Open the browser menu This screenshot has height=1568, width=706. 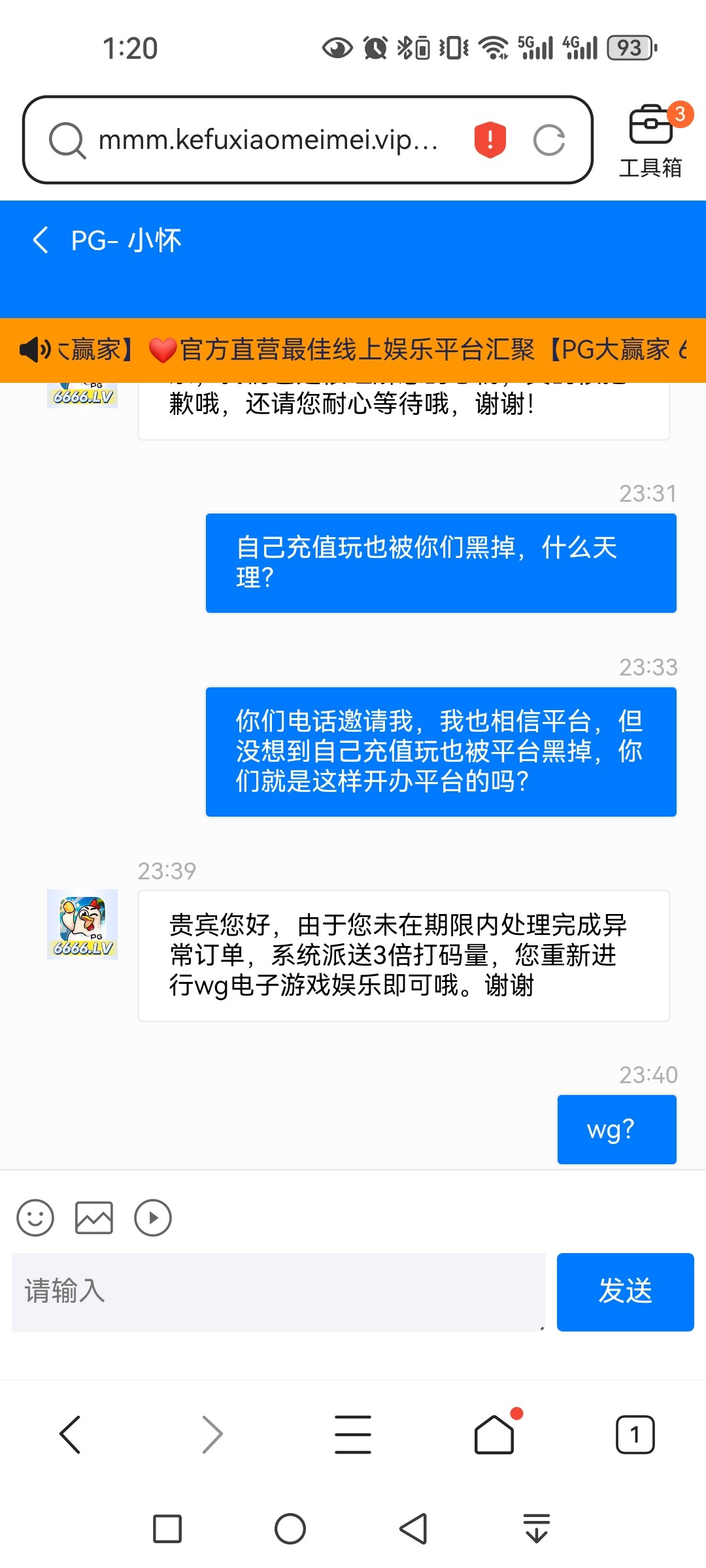point(353,1434)
